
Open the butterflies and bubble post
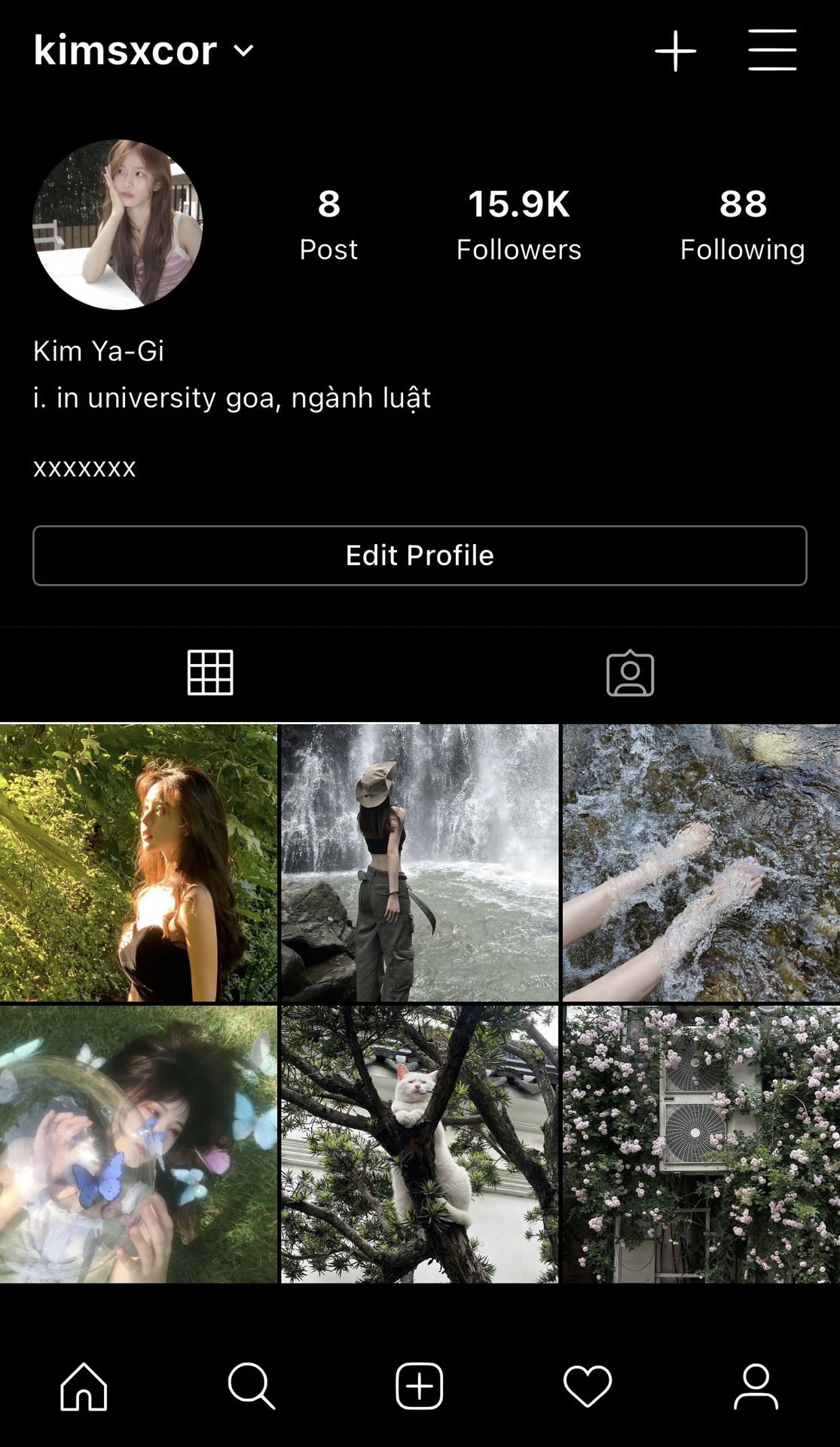(139, 1144)
